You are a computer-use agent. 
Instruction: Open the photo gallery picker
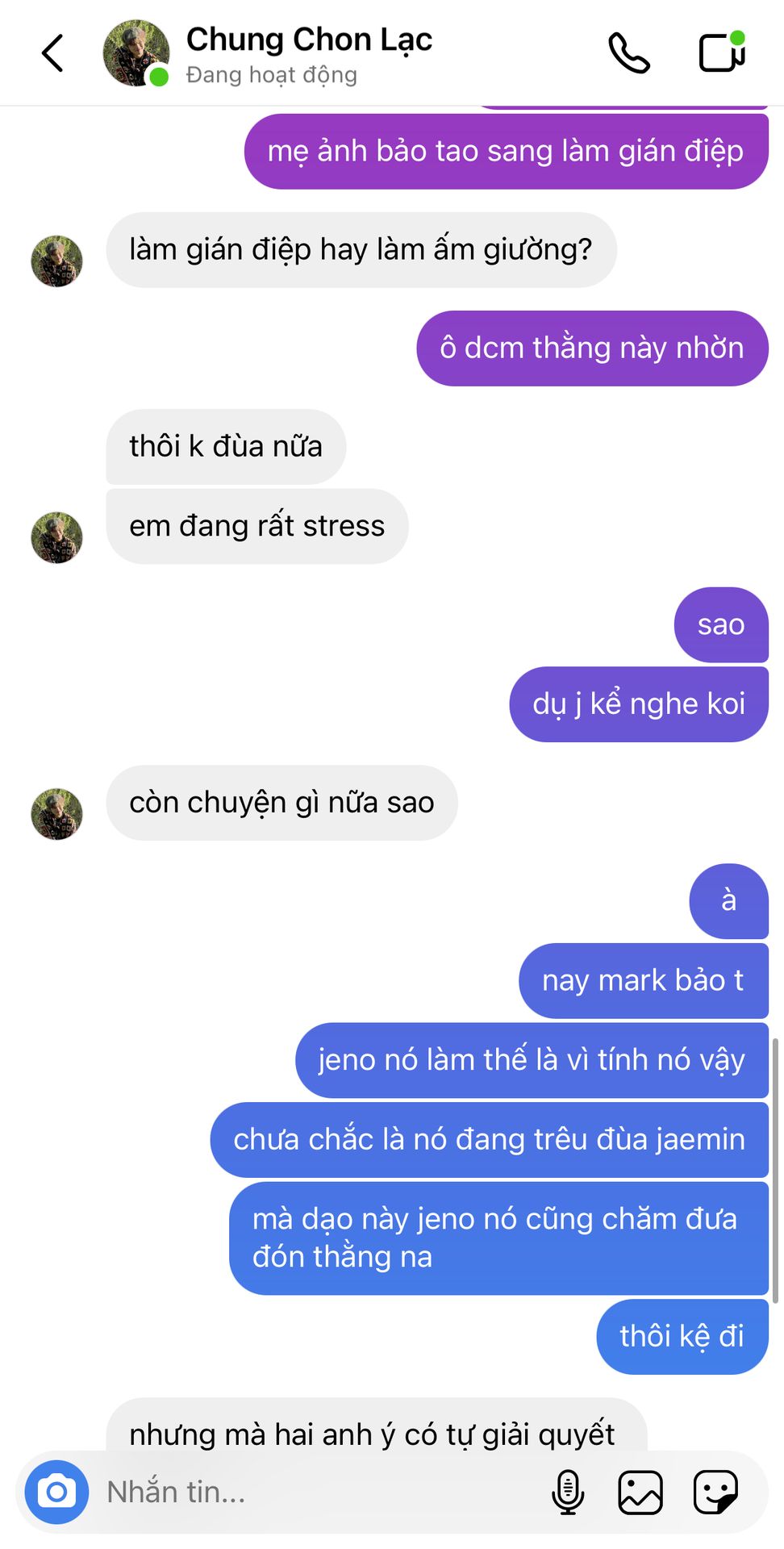coord(640,1492)
